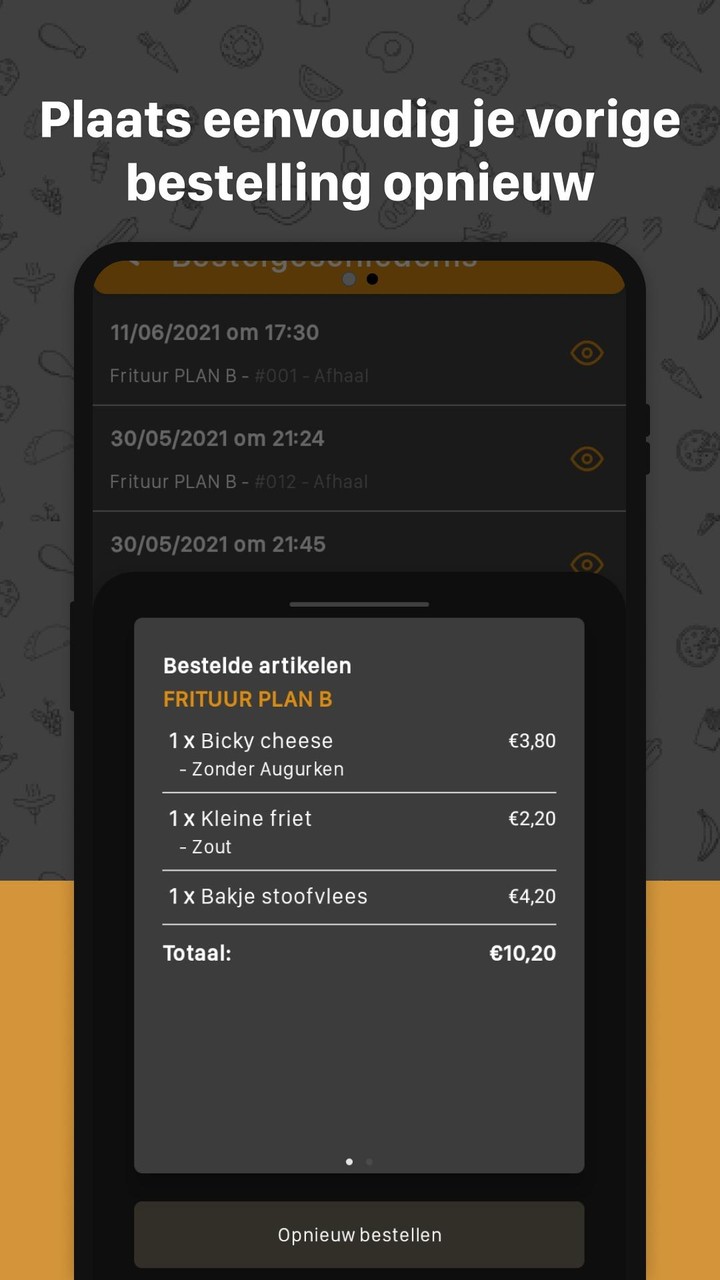Click eye icon on the 30/05/2021 21:45 order
Screen dimensions: 720x1280
pyautogui.click(x=587, y=565)
